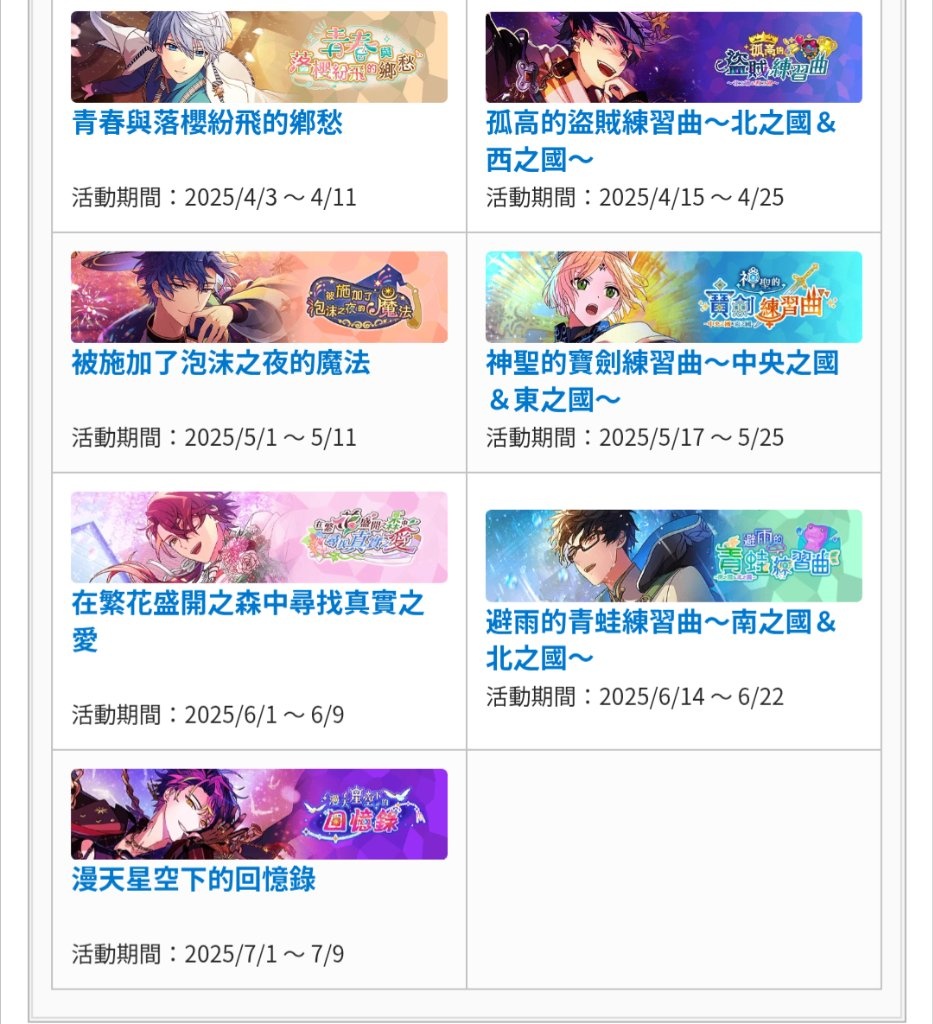Open the 在繁花盛開之森中尋找真實之愛 link
The height and width of the screenshot is (1024, 933).
pyautogui.click(x=247, y=603)
